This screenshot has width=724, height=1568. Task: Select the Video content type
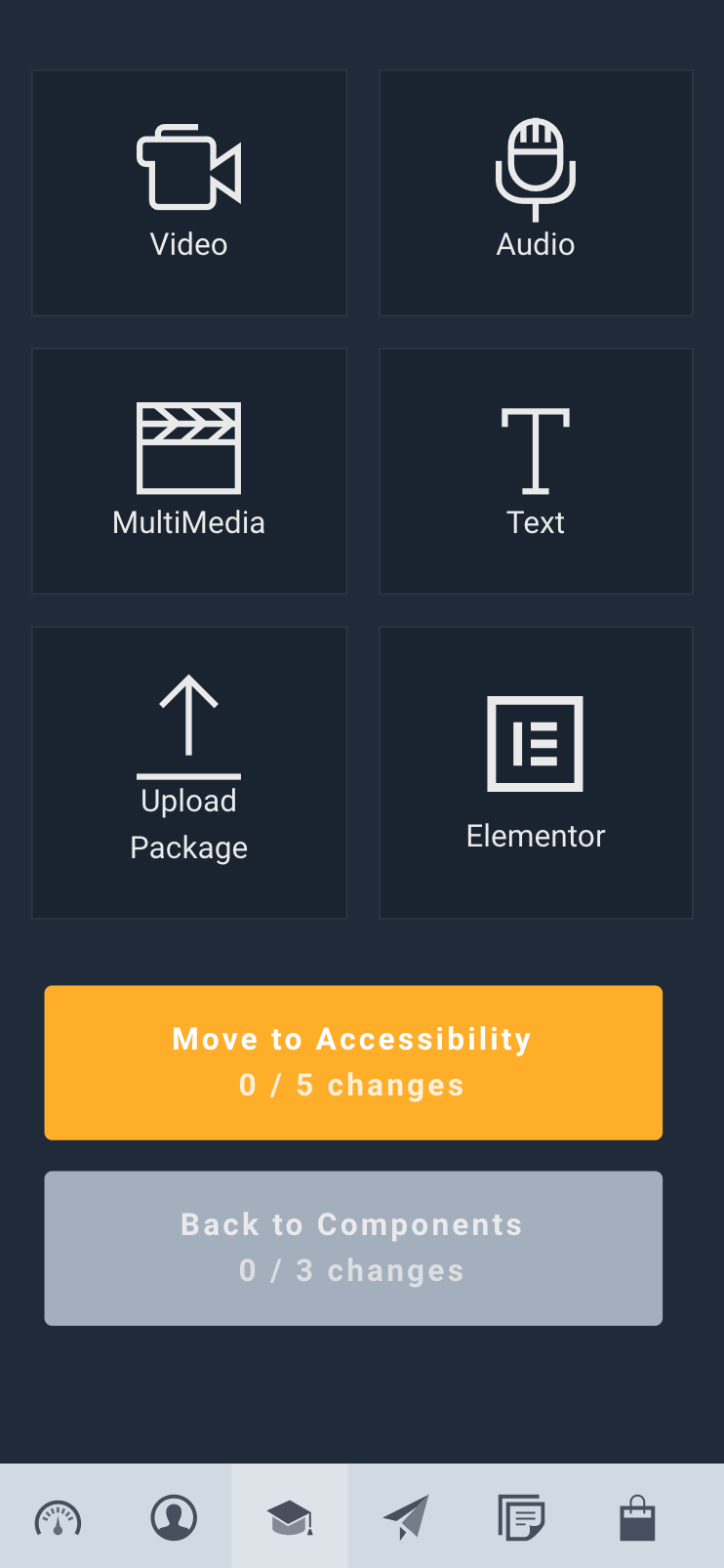click(189, 193)
